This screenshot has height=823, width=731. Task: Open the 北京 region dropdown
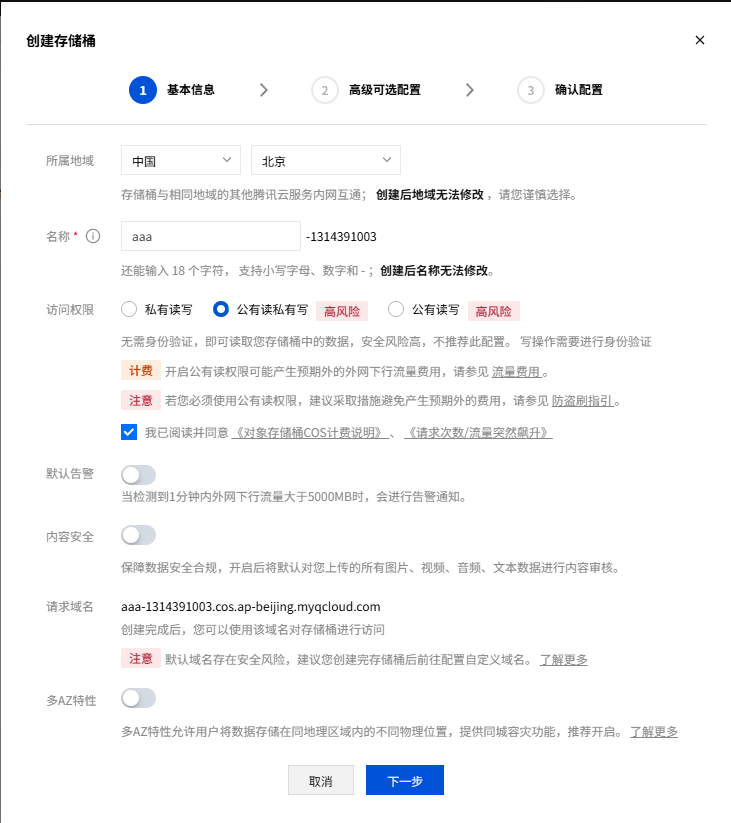(x=325, y=160)
